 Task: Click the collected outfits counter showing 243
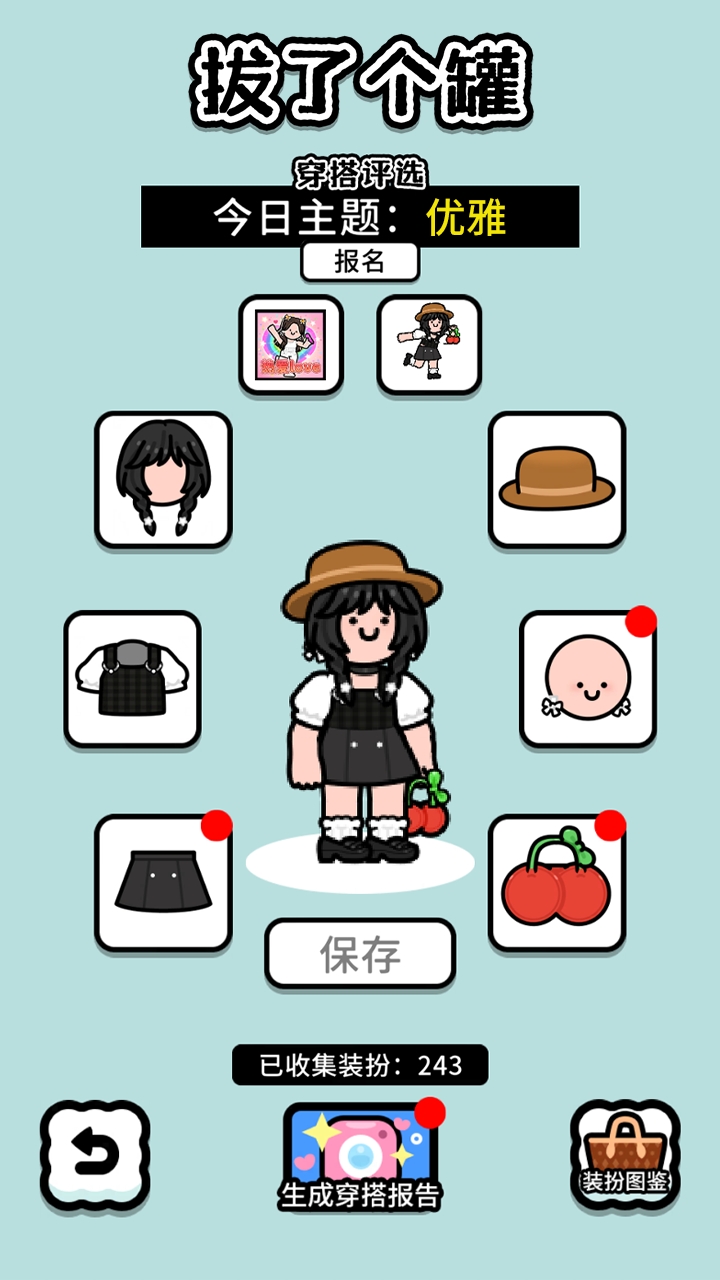(x=360, y=1066)
